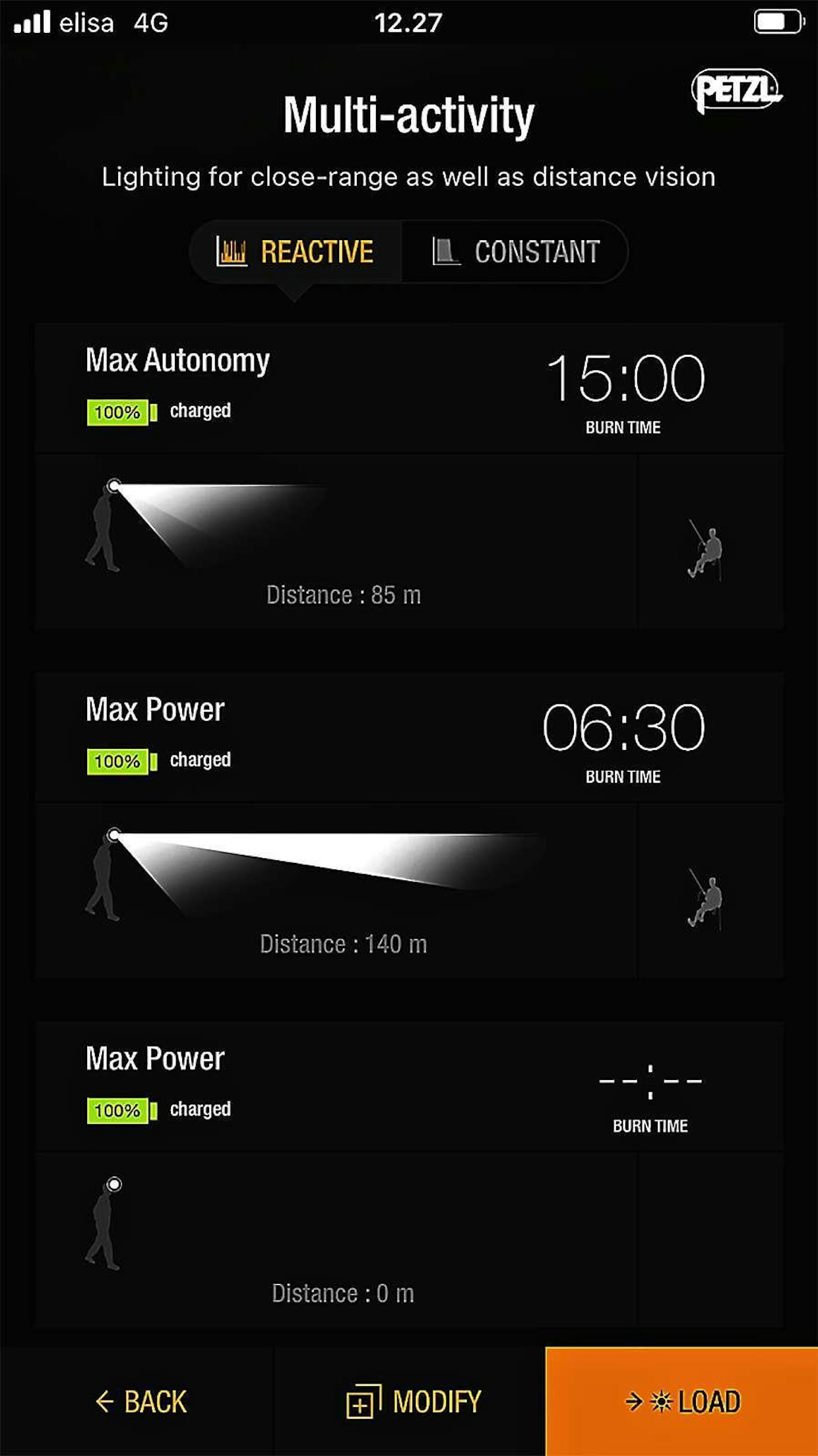Screen dimensions: 818x1456
Task: Go back with the BACK button
Action: click(x=141, y=1401)
